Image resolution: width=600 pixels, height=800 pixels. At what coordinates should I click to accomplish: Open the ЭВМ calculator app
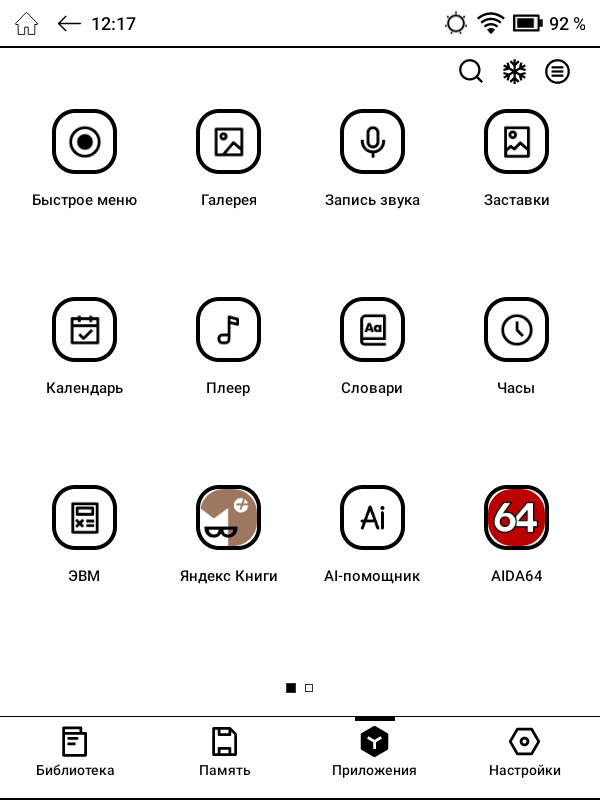(84, 518)
